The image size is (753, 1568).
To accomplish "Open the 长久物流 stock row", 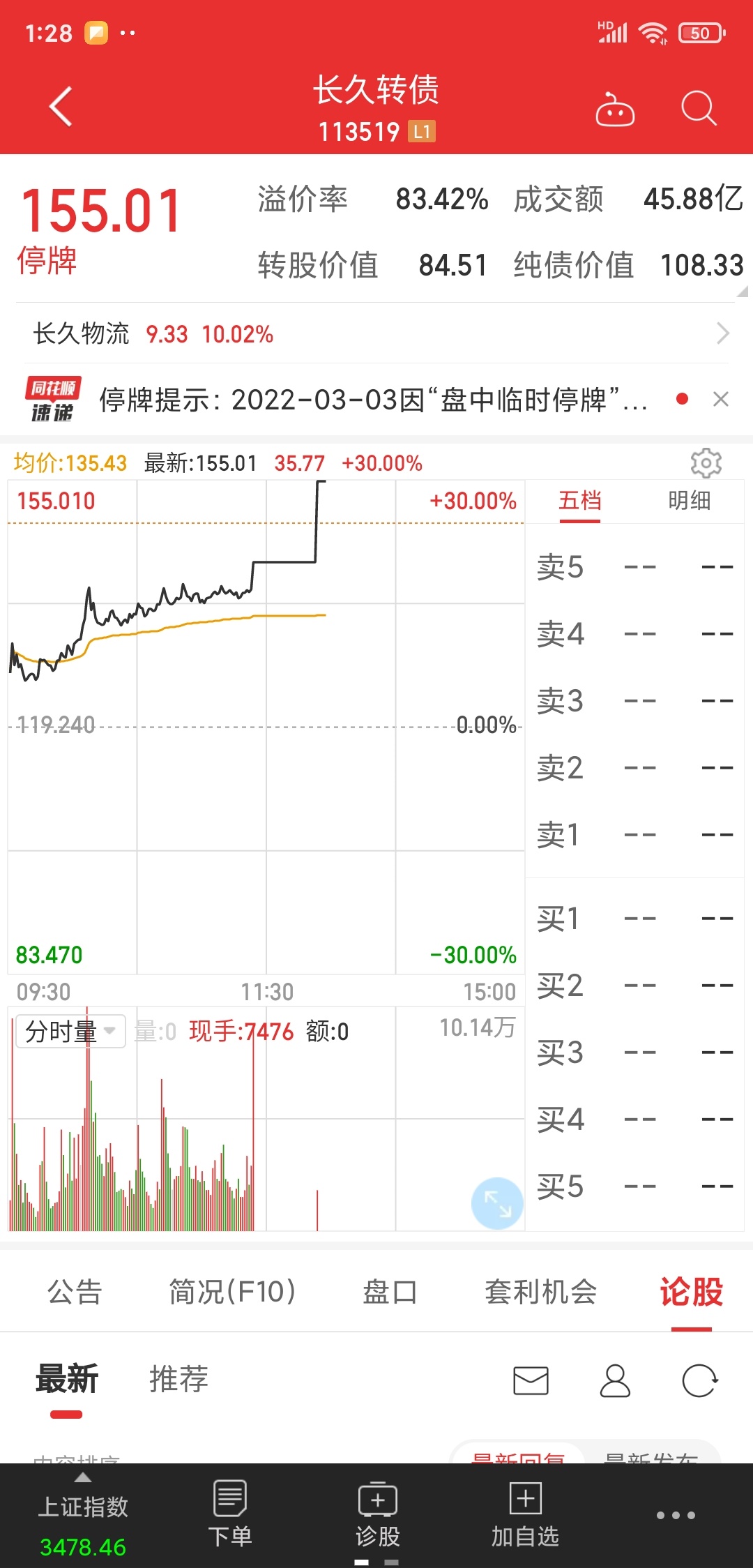I will 376,333.
